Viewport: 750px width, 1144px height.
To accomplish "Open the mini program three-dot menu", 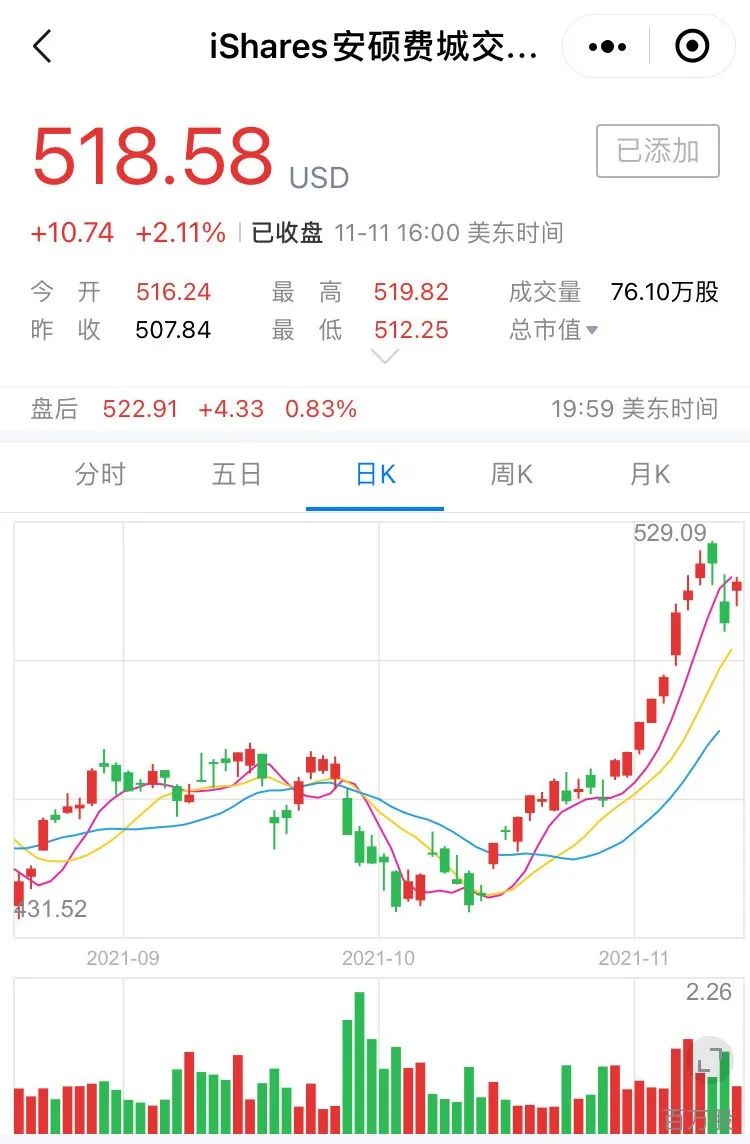I will pyautogui.click(x=607, y=47).
